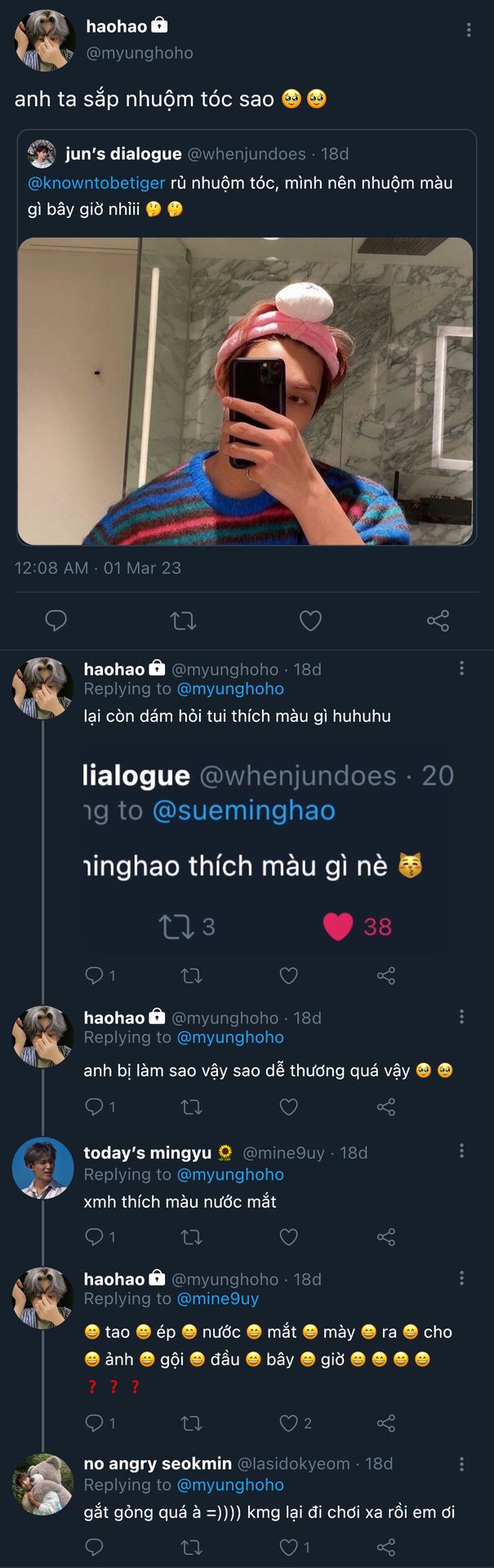Share the reply "anh bị làm sao vậy"
The image size is (494, 1568).
[386, 1107]
